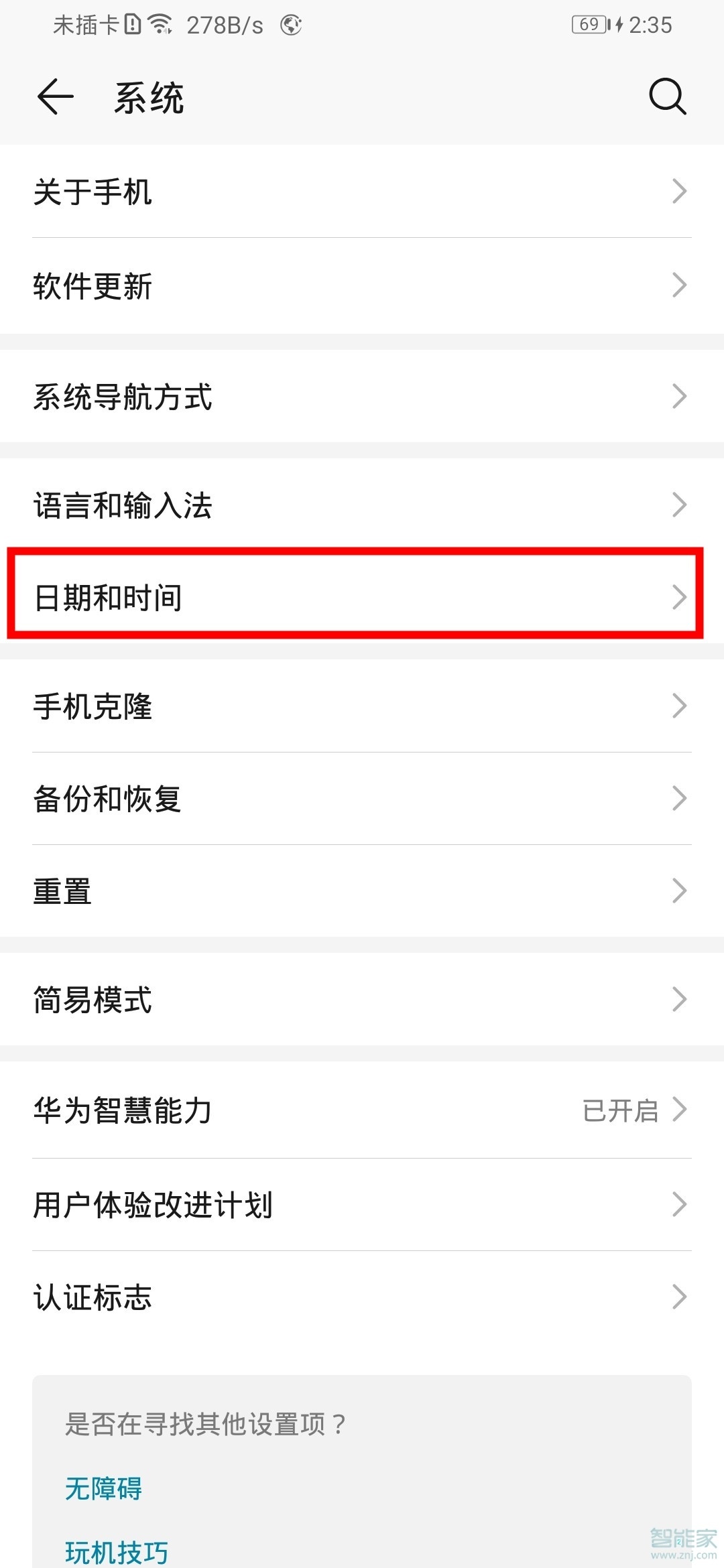
Task: Select 软件更新 to check updates
Action: (362, 286)
